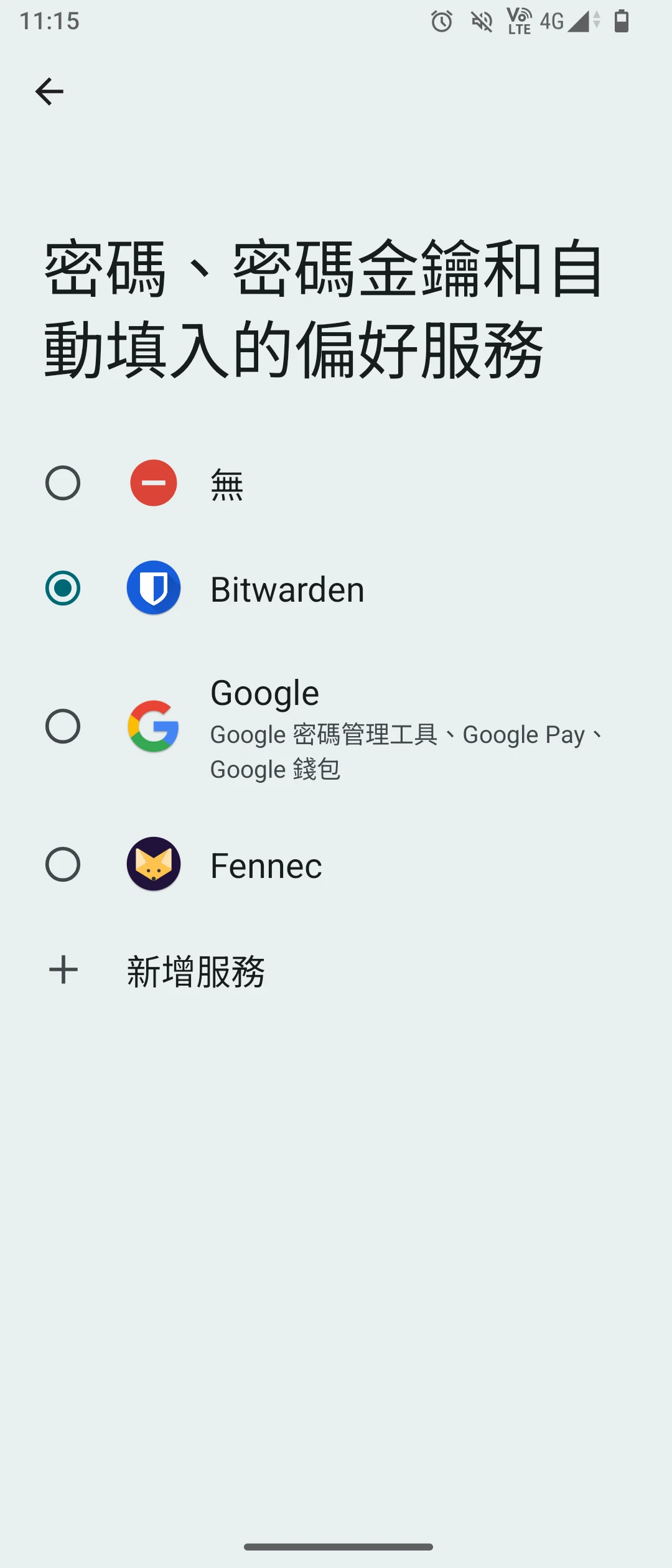Pick Fennec as preferred service
This screenshot has width=672, height=1568.
click(63, 864)
